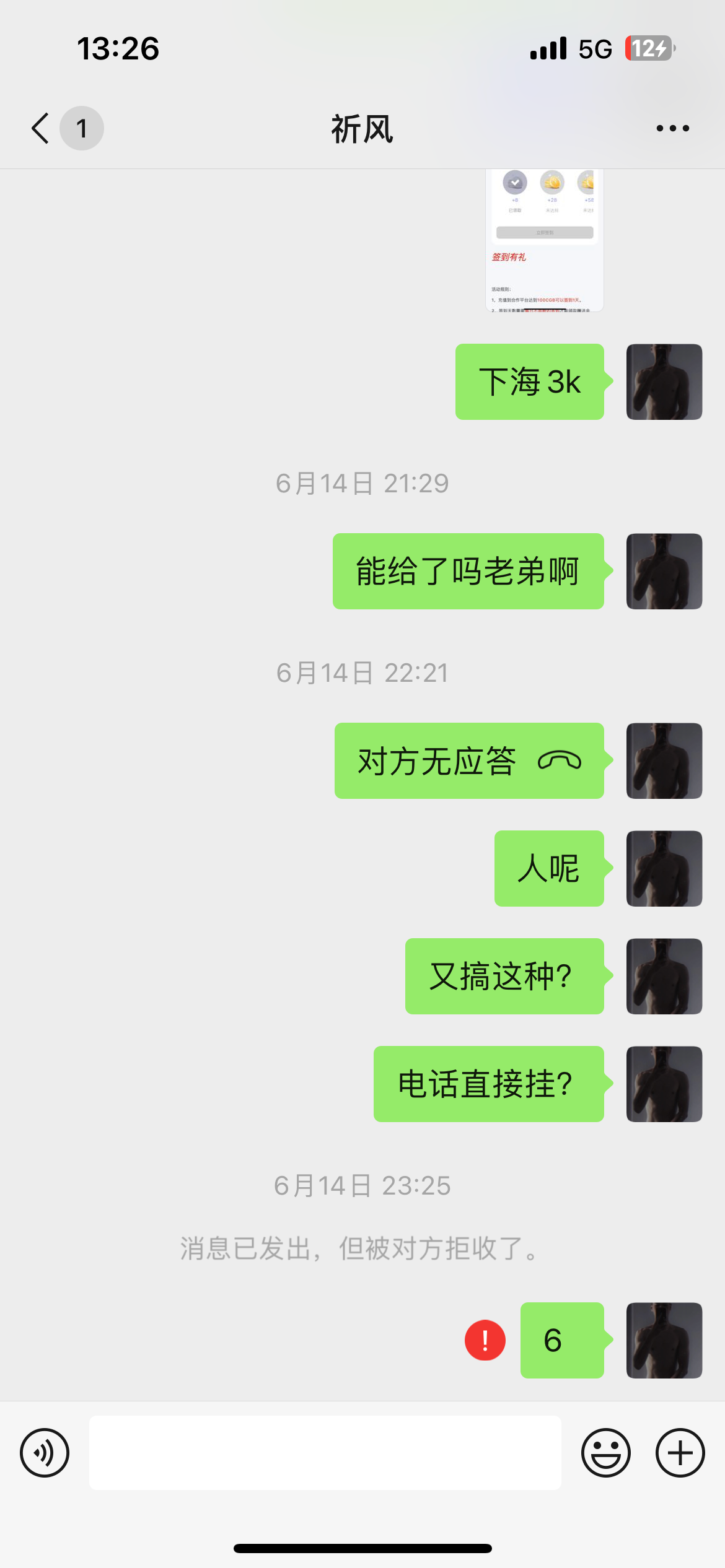The image size is (725, 1568).
Task: Call back from the 对方无应答 bubble
Action: (x=468, y=760)
